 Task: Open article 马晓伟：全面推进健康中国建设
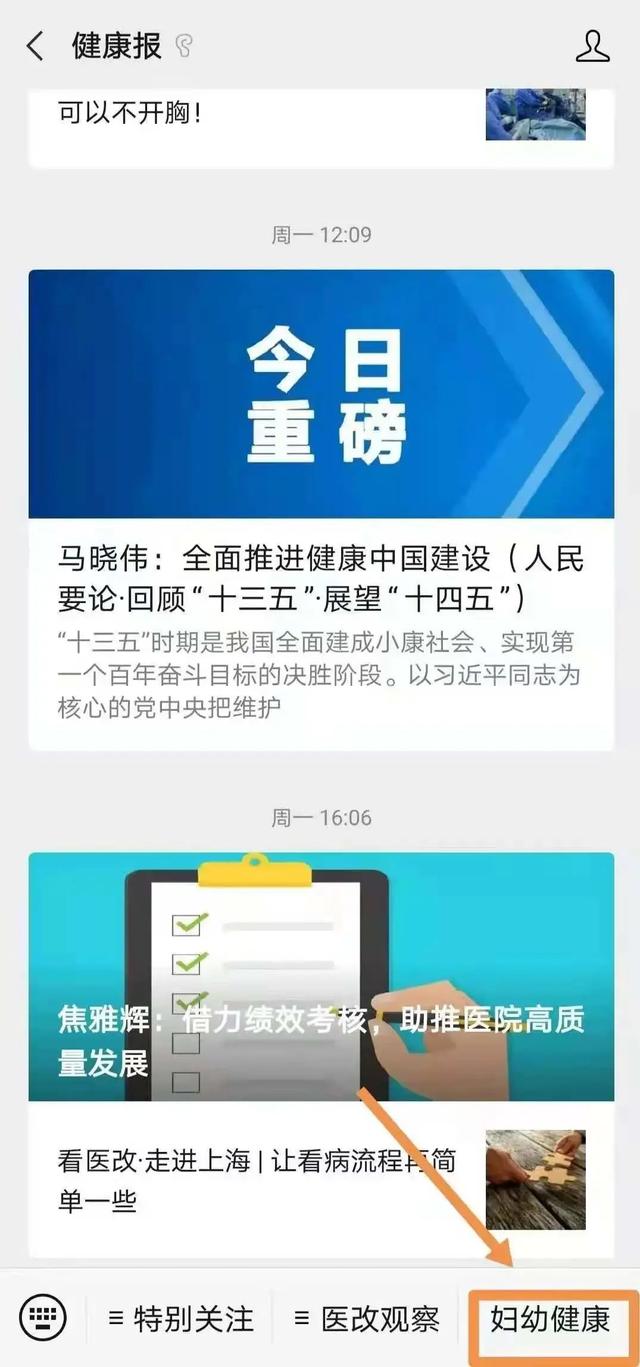point(320,579)
